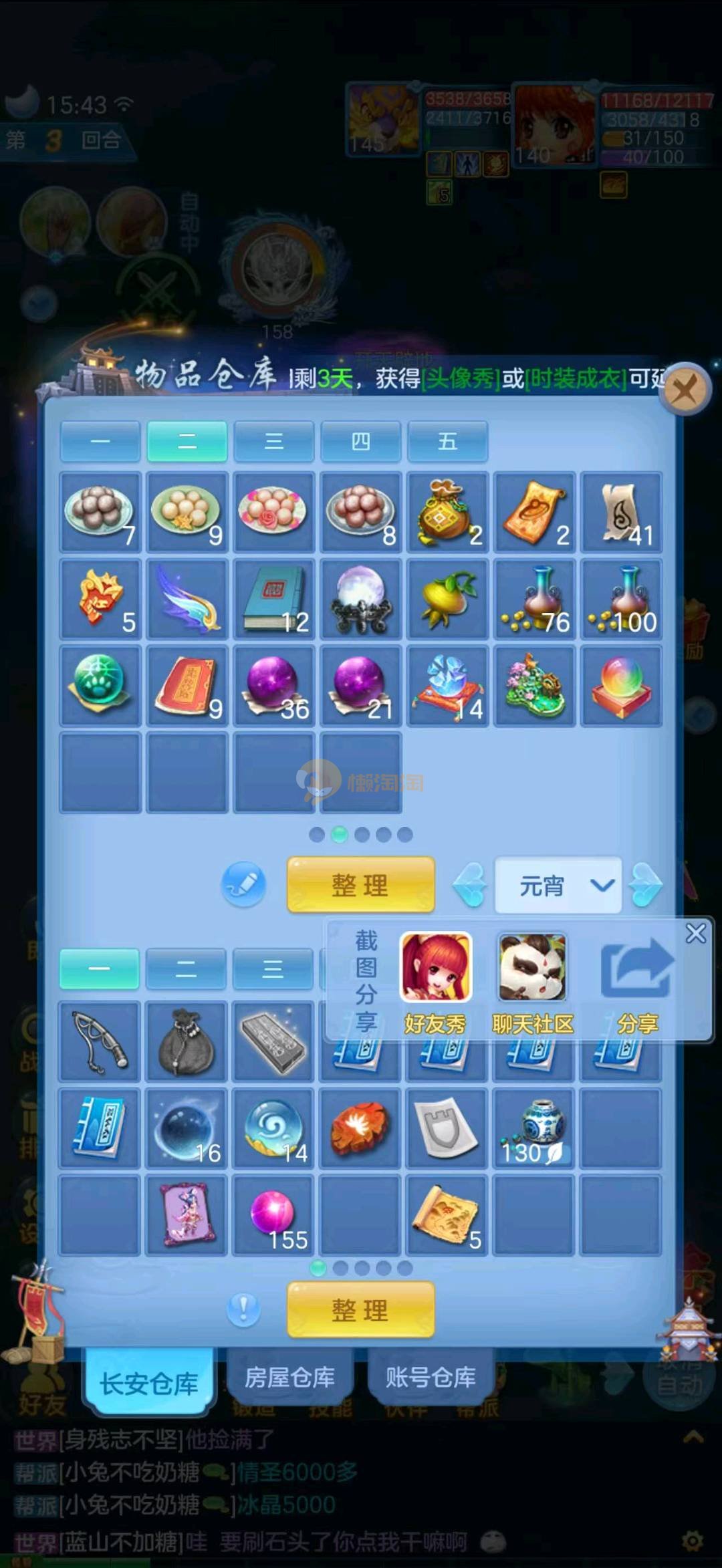Select the 长安仓库 tab
The image size is (722, 1568).
pyautogui.click(x=148, y=1382)
